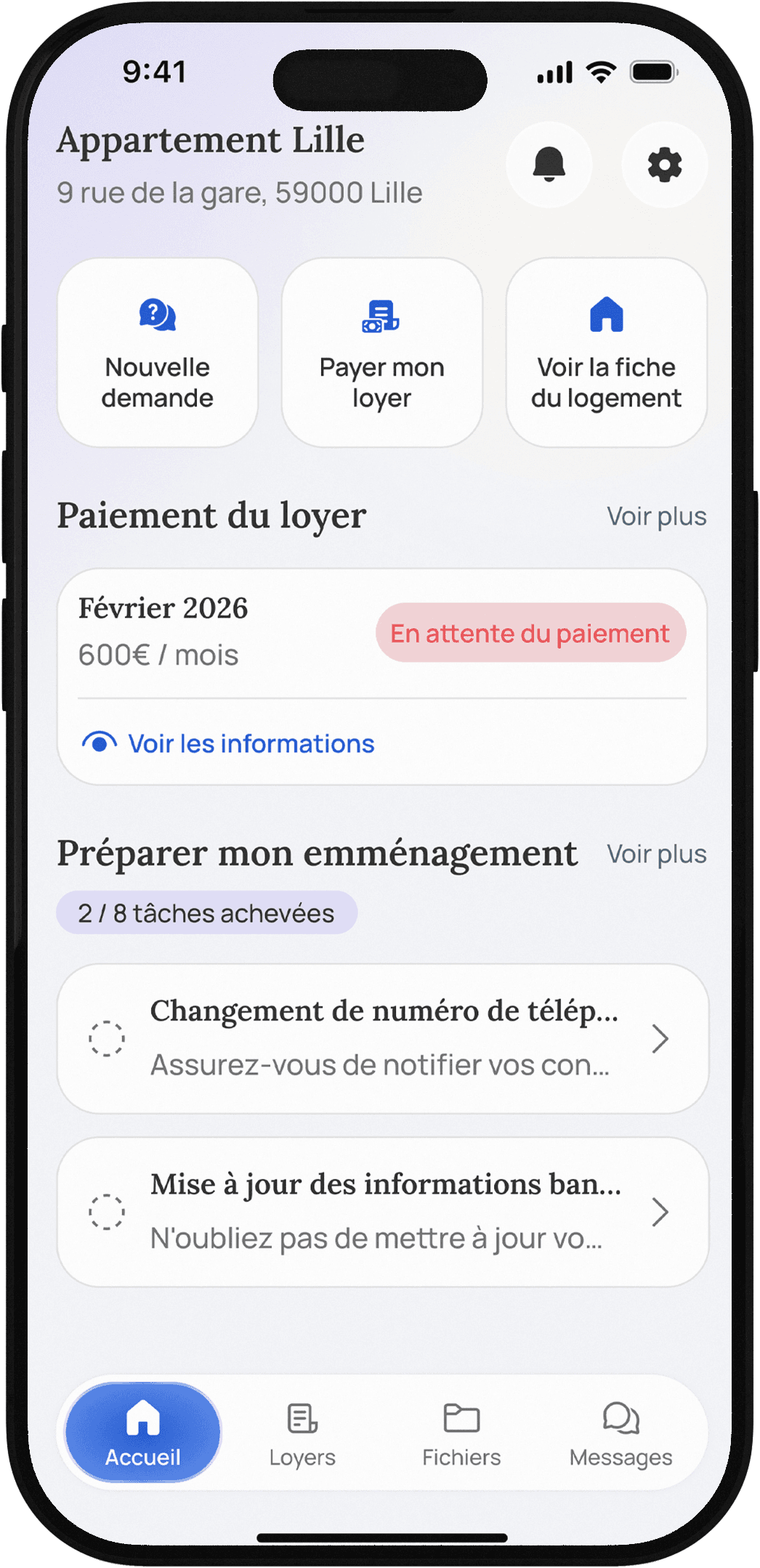Open Voir plus for Paiement du loyer
Screen dimensions: 760x1568
[x=656, y=516]
